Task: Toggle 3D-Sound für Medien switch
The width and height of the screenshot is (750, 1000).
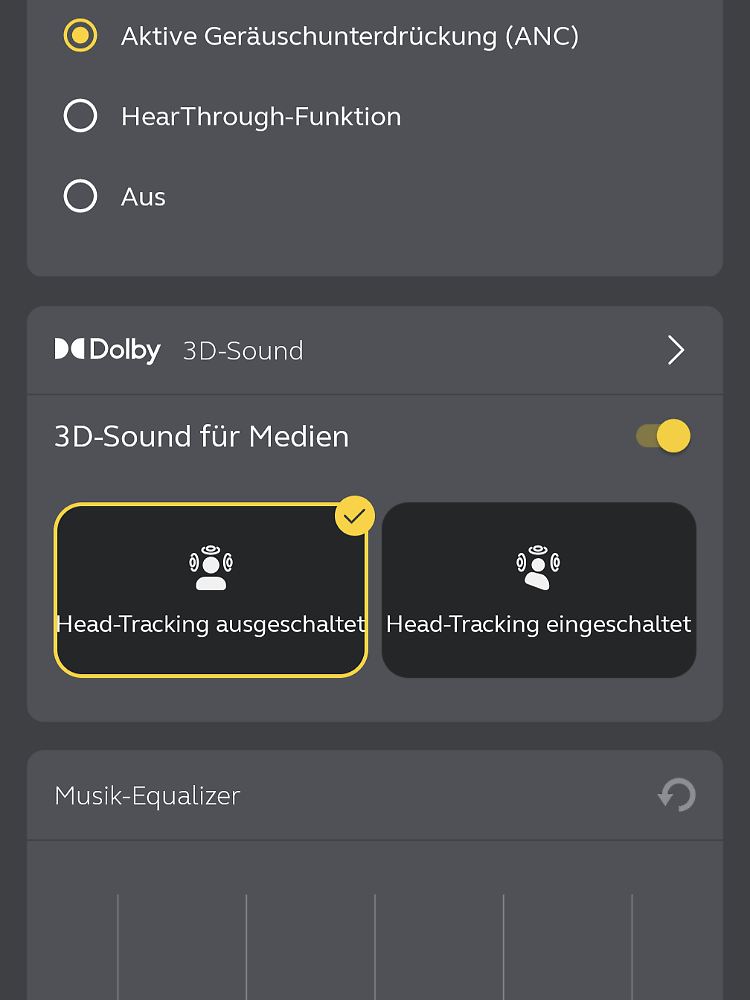Action: point(664,436)
